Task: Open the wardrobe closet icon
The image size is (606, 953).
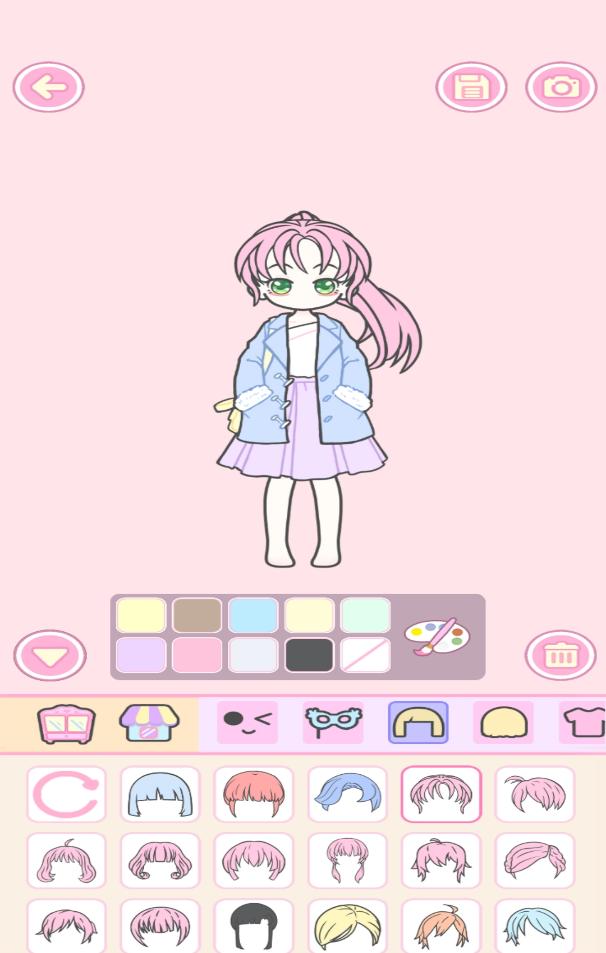Action: 66,722
